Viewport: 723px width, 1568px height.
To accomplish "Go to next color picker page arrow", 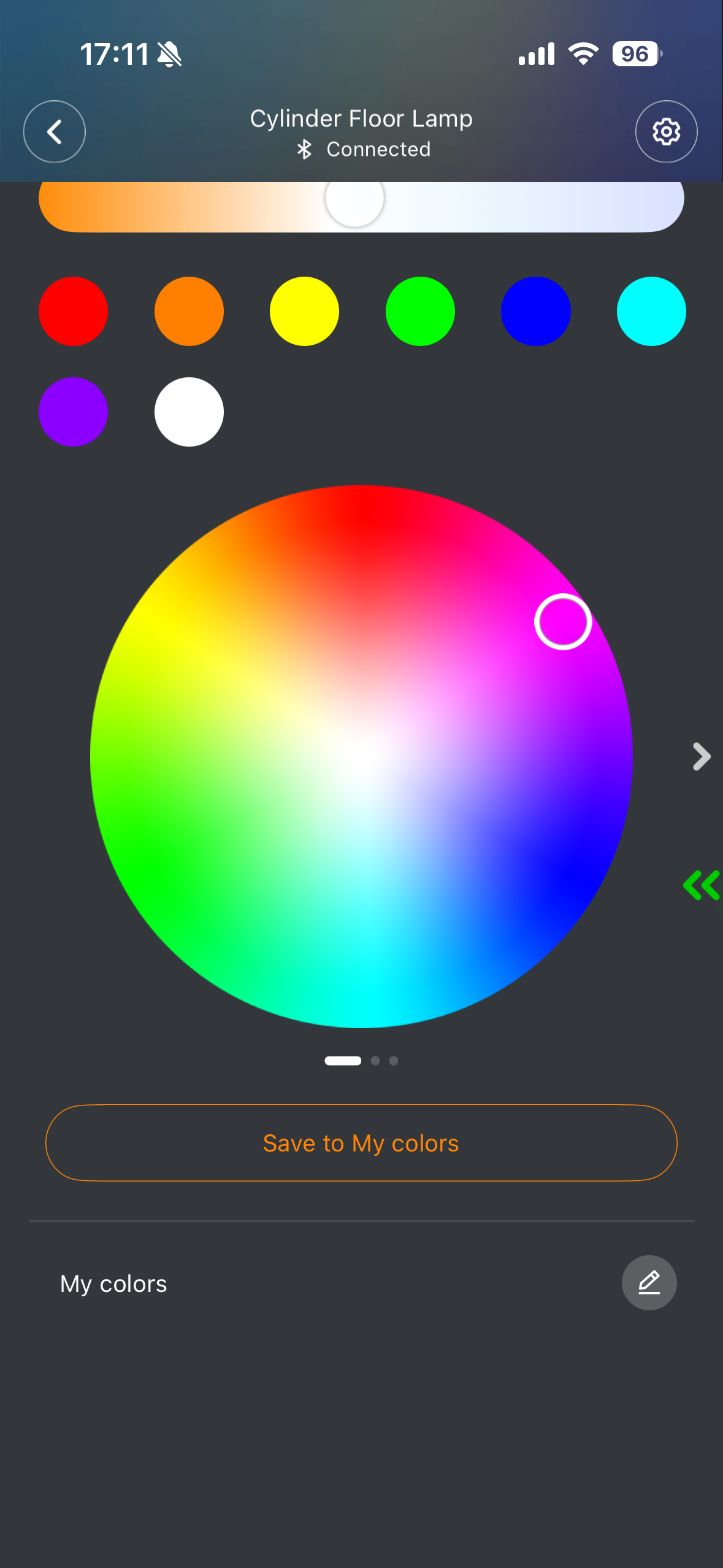I will 701,756.
